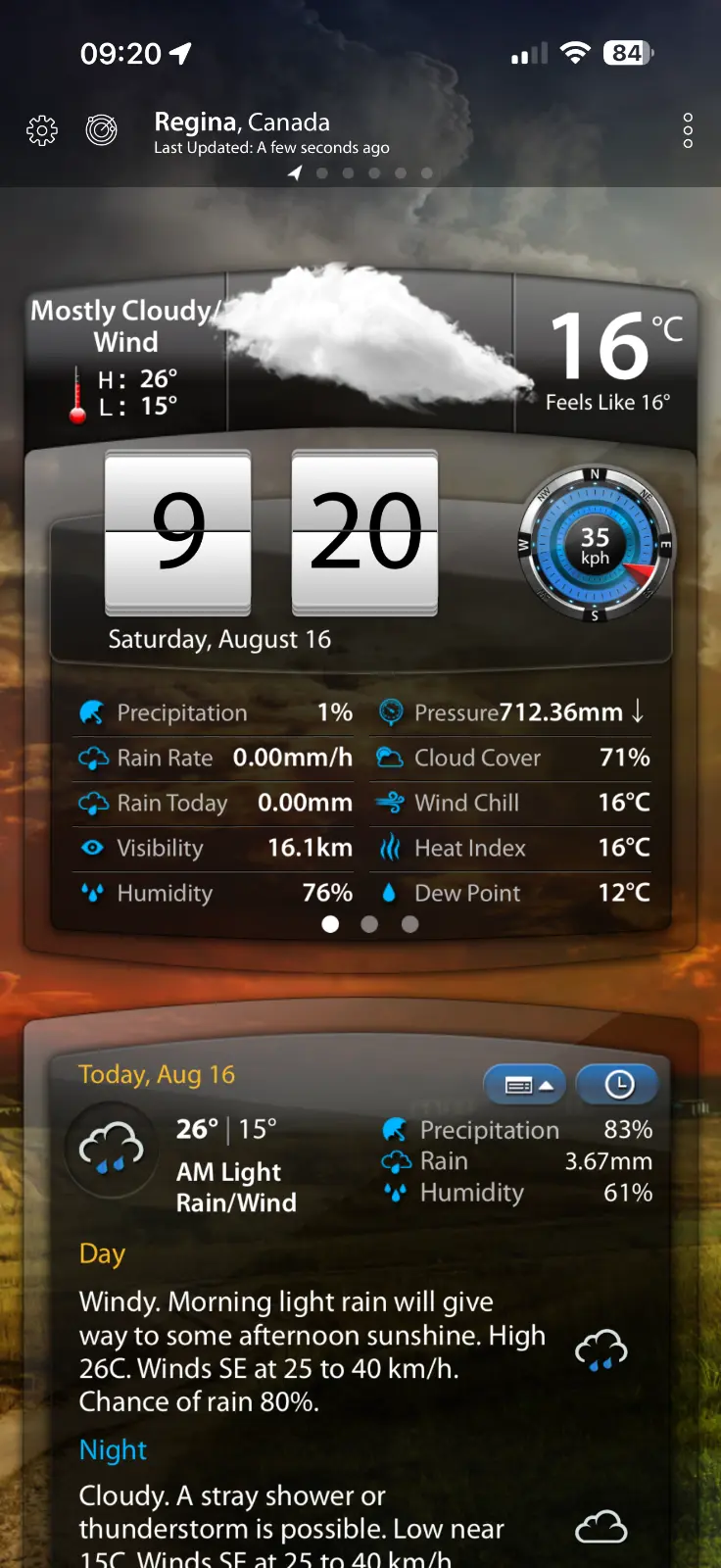Tap the Regina, Canada location title
This screenshot has height=1568, width=721.
[242, 122]
